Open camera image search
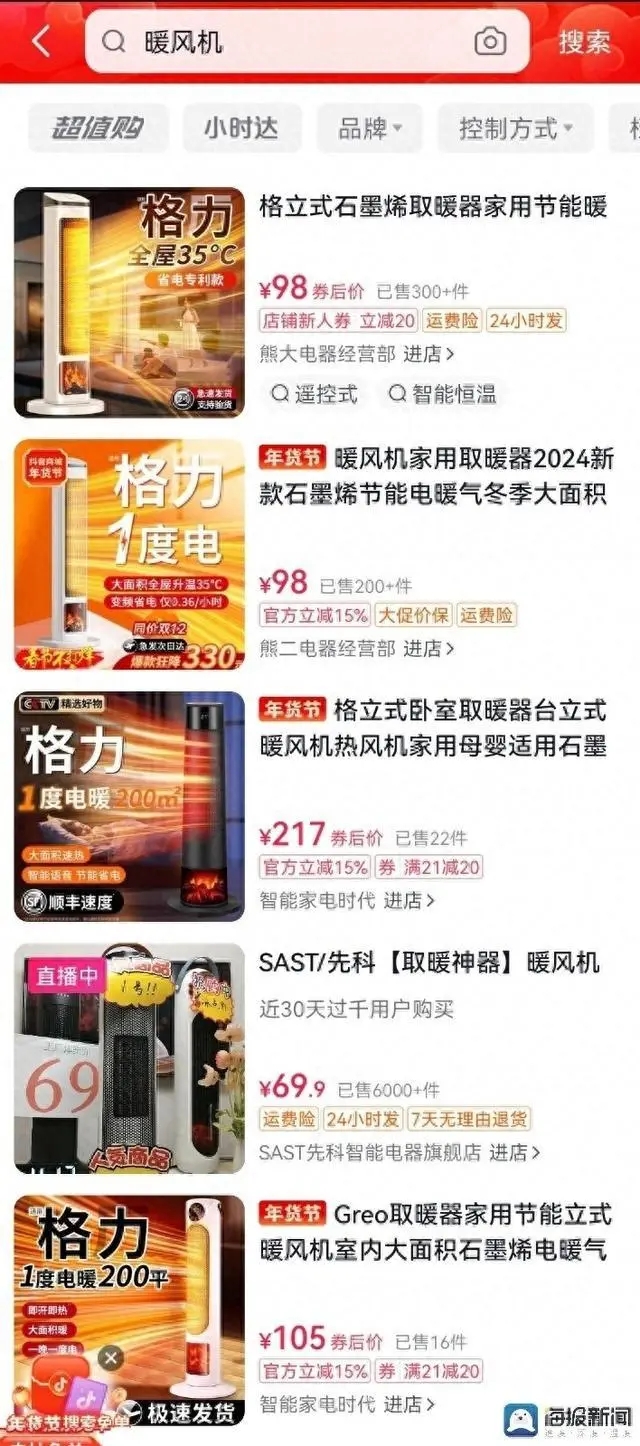 [489, 42]
